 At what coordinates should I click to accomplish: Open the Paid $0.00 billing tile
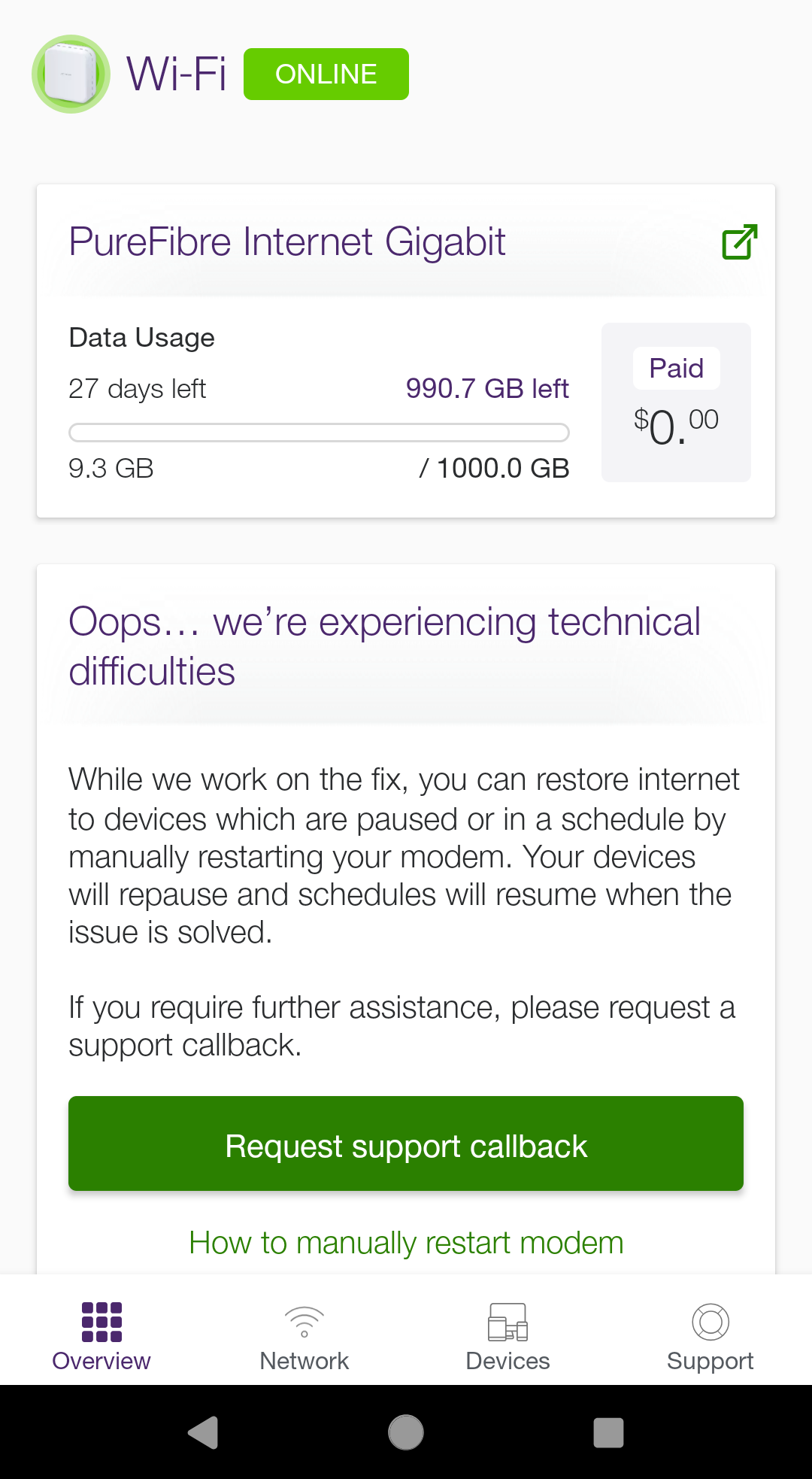click(676, 402)
